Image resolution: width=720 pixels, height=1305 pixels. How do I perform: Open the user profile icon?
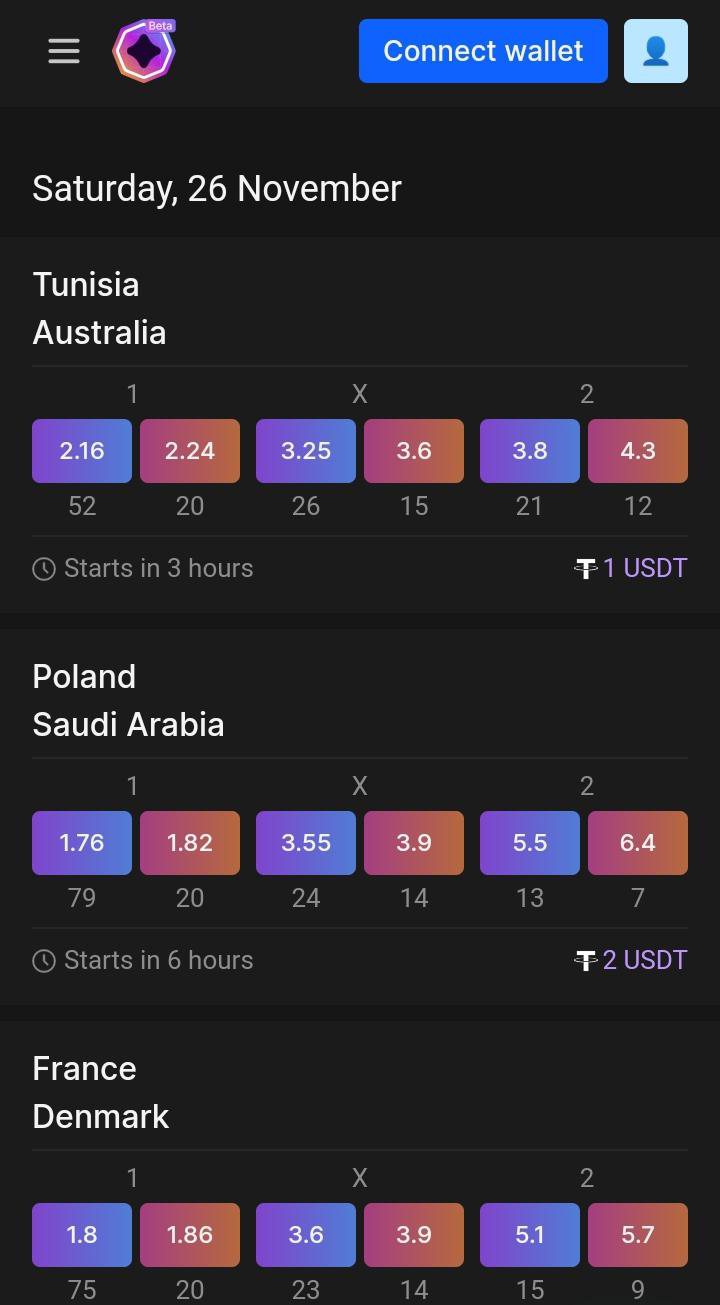click(656, 51)
